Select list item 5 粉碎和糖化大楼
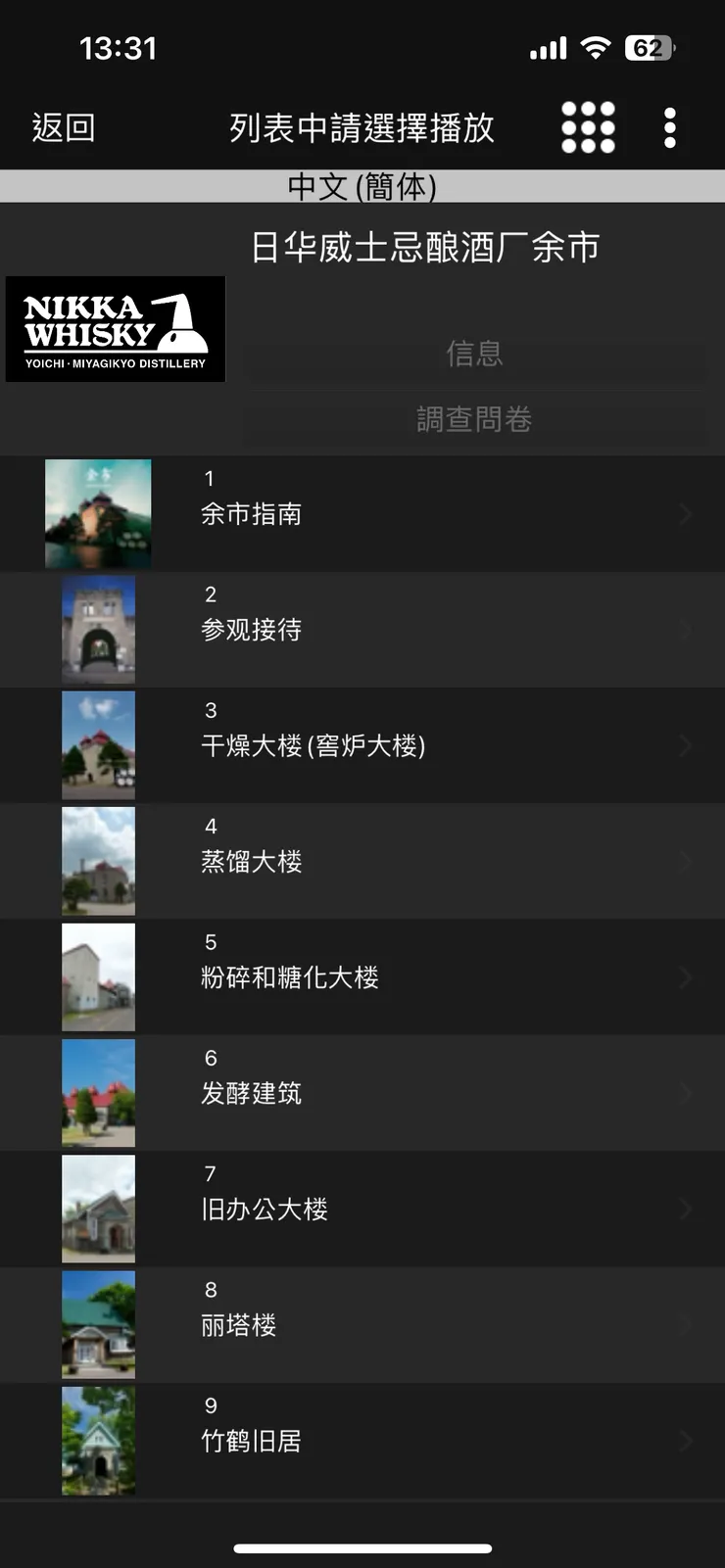Image resolution: width=725 pixels, height=1568 pixels. click(x=362, y=976)
